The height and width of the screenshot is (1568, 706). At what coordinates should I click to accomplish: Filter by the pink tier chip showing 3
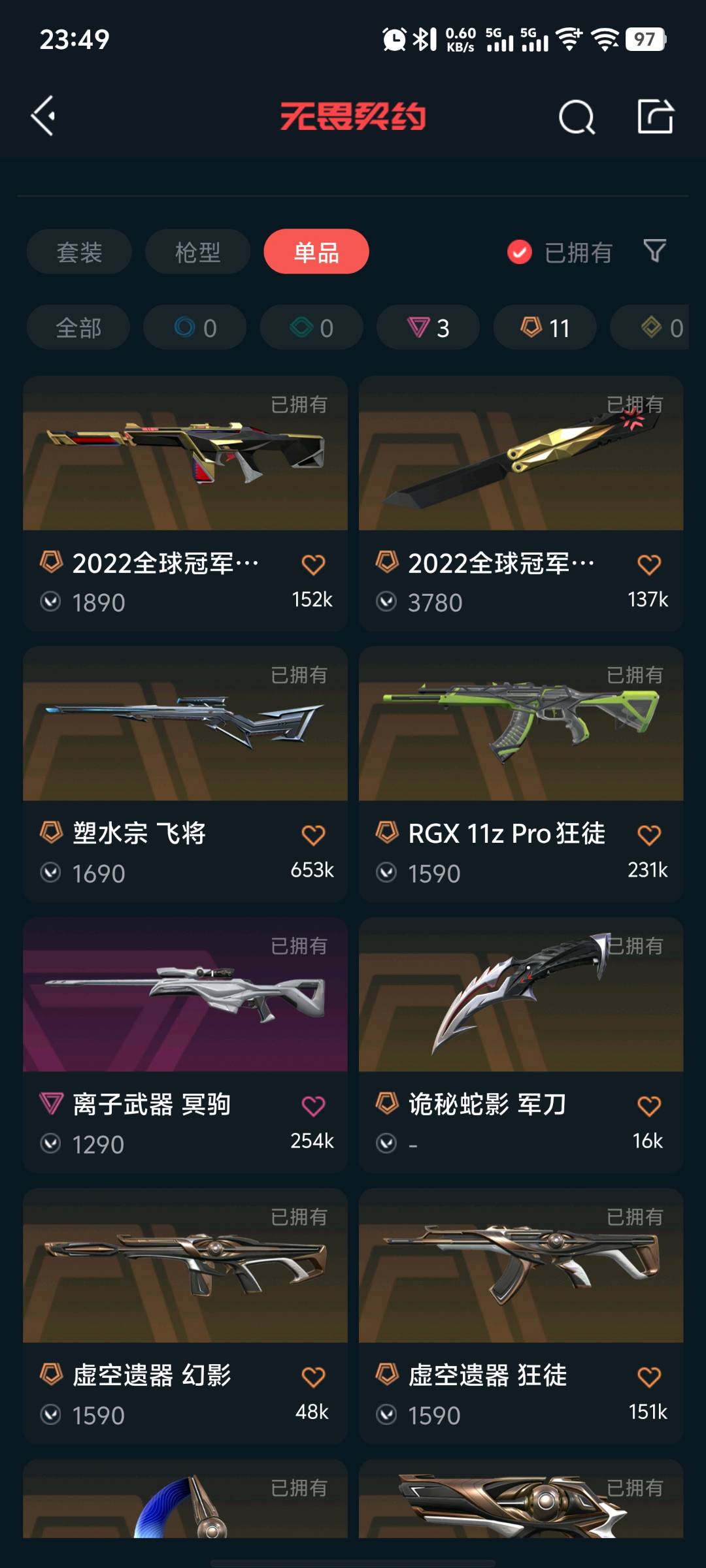click(x=428, y=327)
